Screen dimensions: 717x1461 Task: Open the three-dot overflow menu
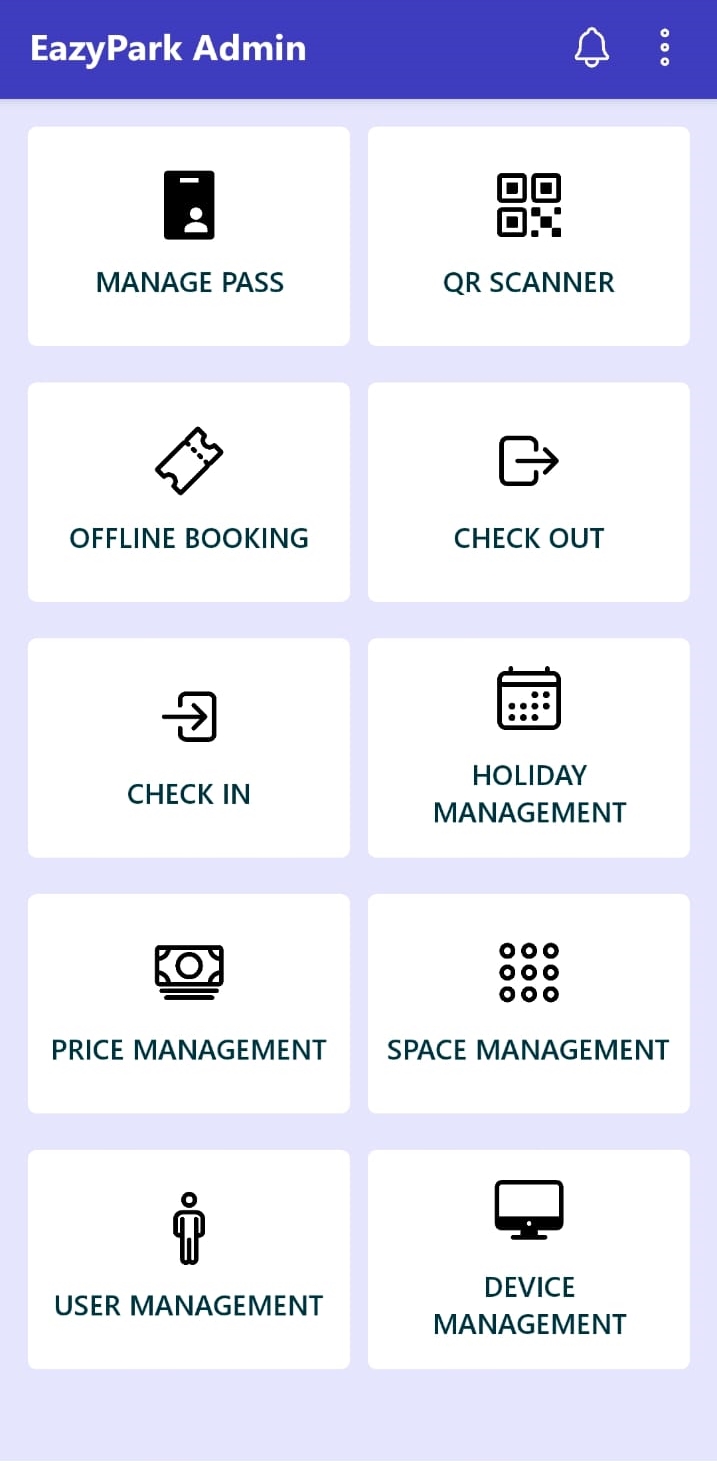coord(664,48)
